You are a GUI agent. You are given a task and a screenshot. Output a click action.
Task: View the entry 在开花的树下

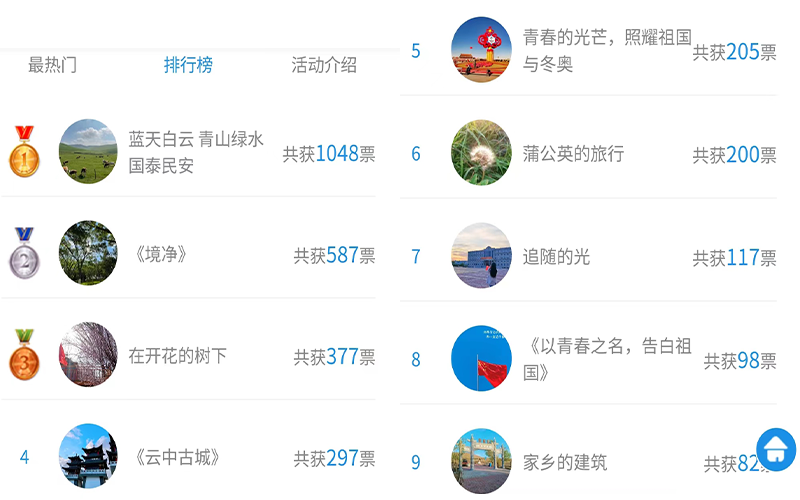[178, 356]
